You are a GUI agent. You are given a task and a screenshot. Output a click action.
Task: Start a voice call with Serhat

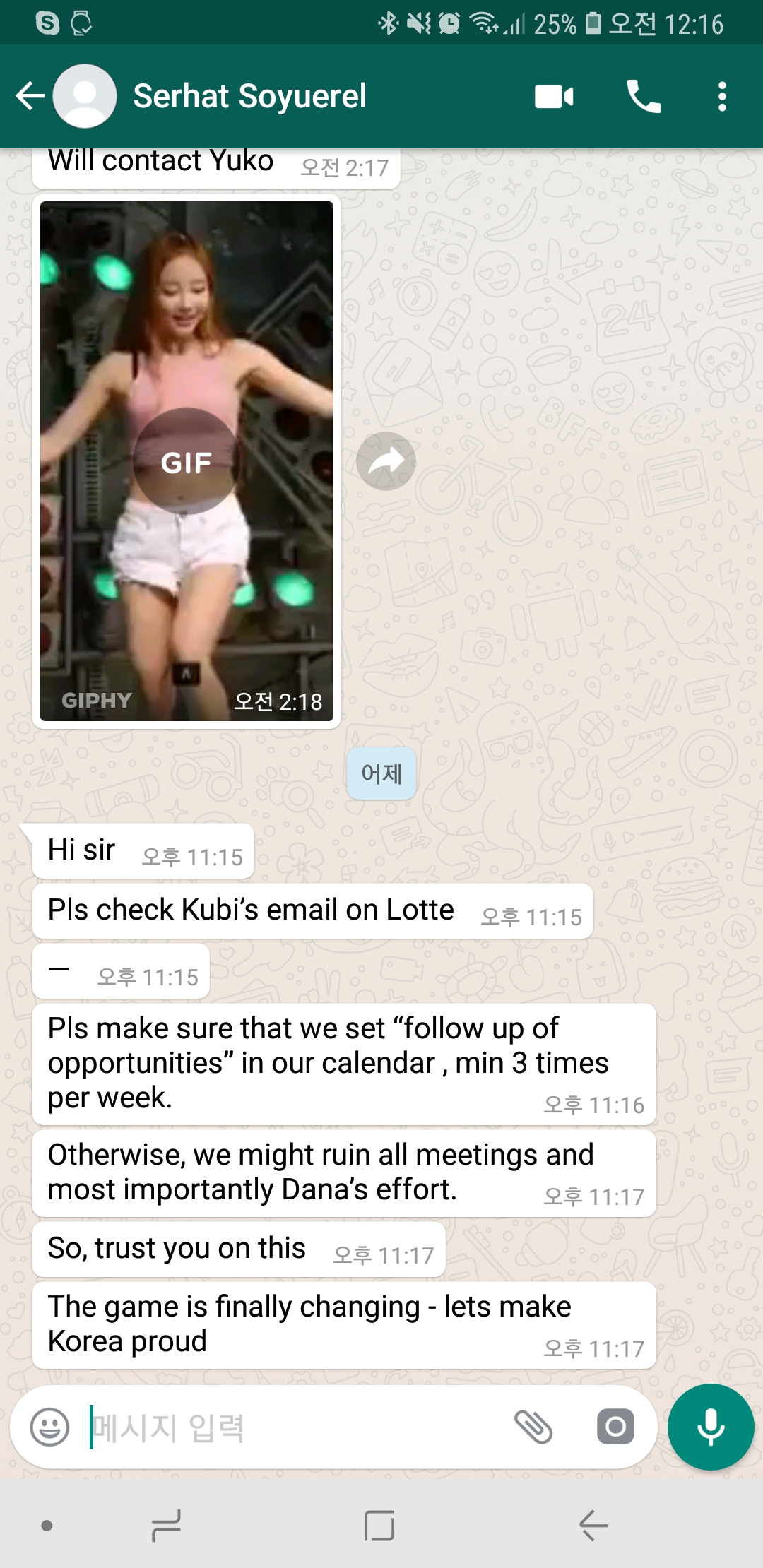(644, 97)
